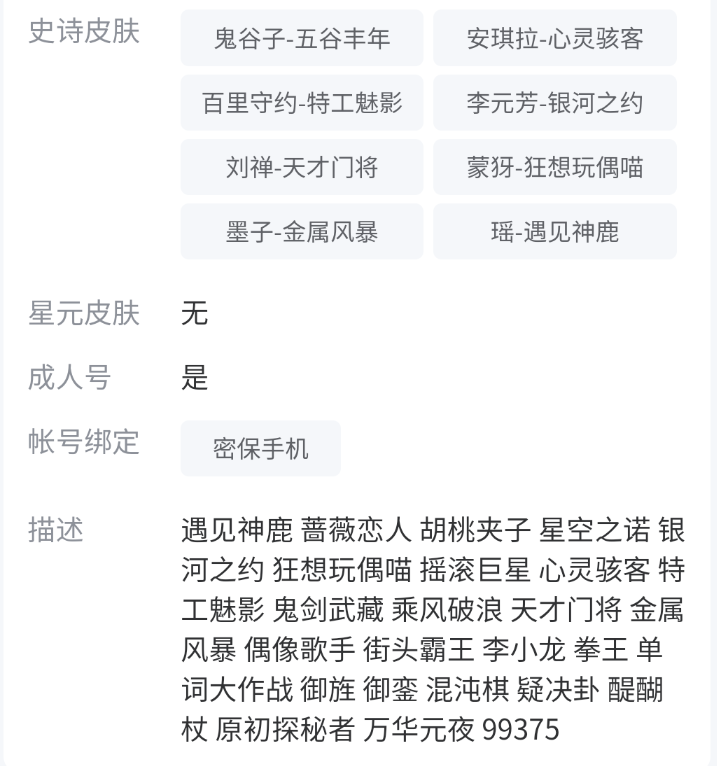Viewport: 717px width, 766px height.
Task: Tap the 鬼谷子-五谷丰年 skin chip
Action: 302,39
